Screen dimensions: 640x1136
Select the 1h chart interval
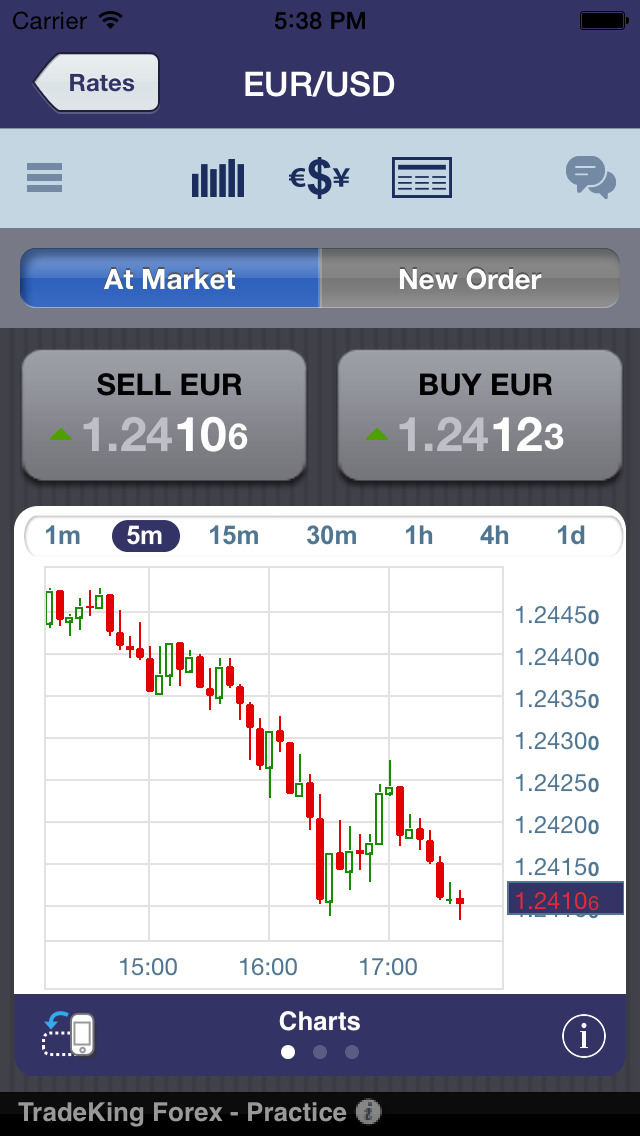(419, 536)
